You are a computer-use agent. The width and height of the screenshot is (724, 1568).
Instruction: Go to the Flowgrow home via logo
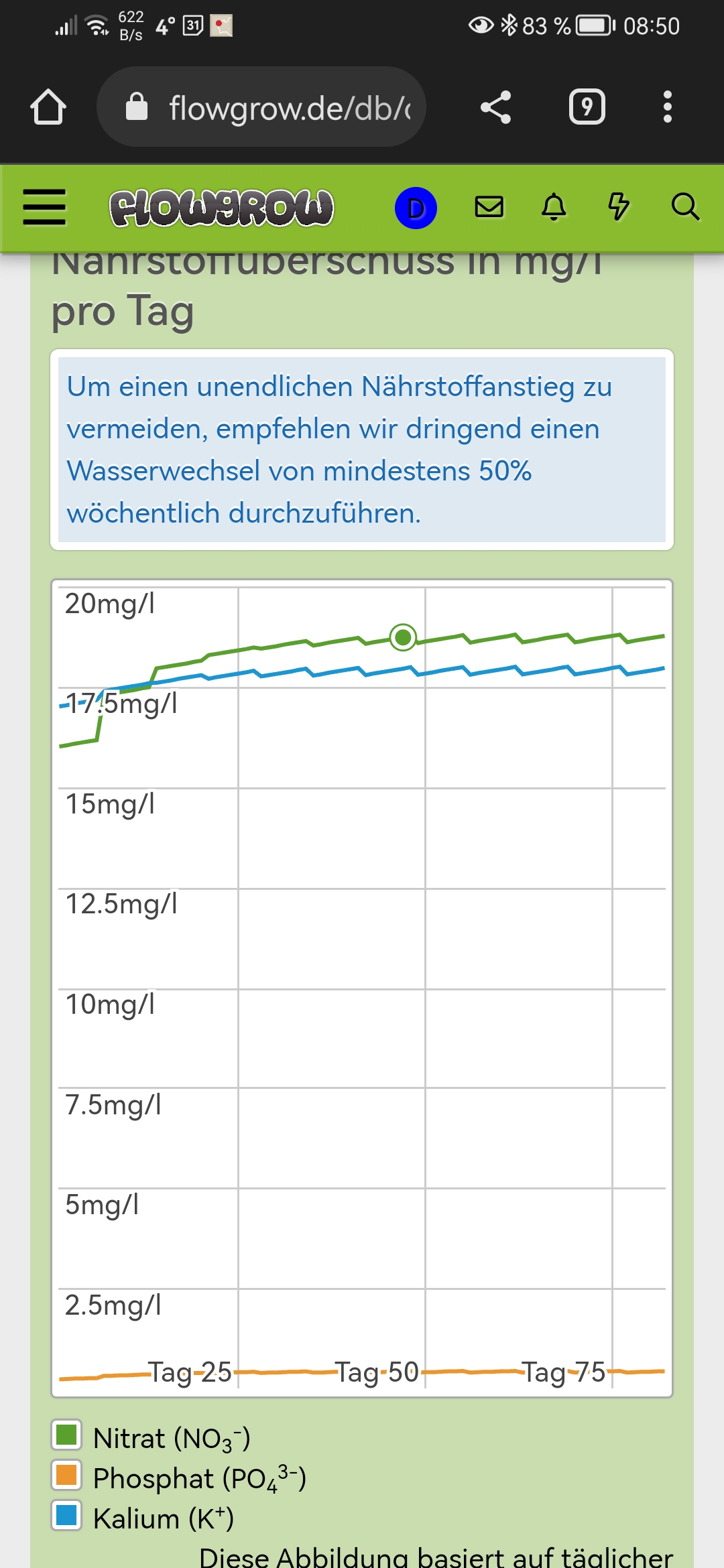click(221, 208)
